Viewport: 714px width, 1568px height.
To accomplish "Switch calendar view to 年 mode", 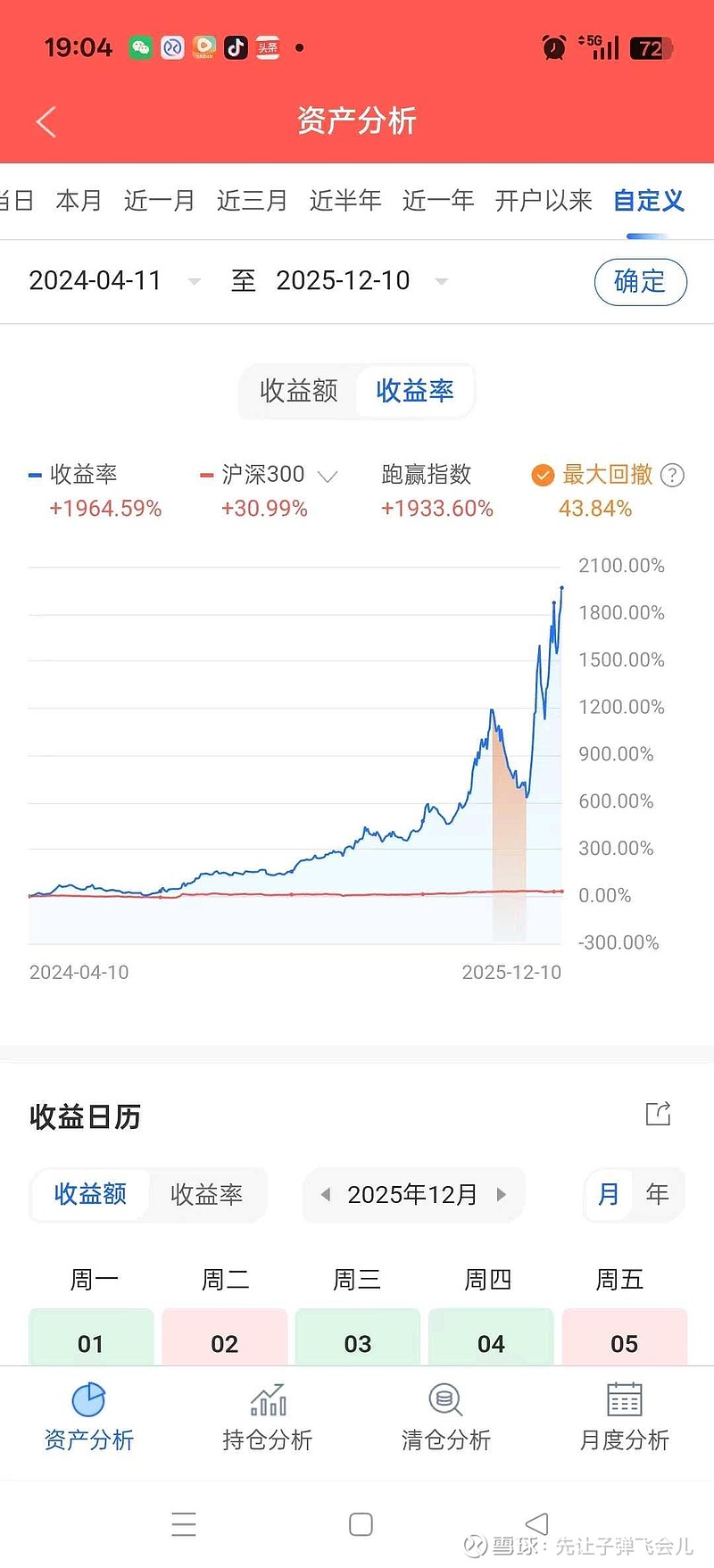I will click(658, 1194).
